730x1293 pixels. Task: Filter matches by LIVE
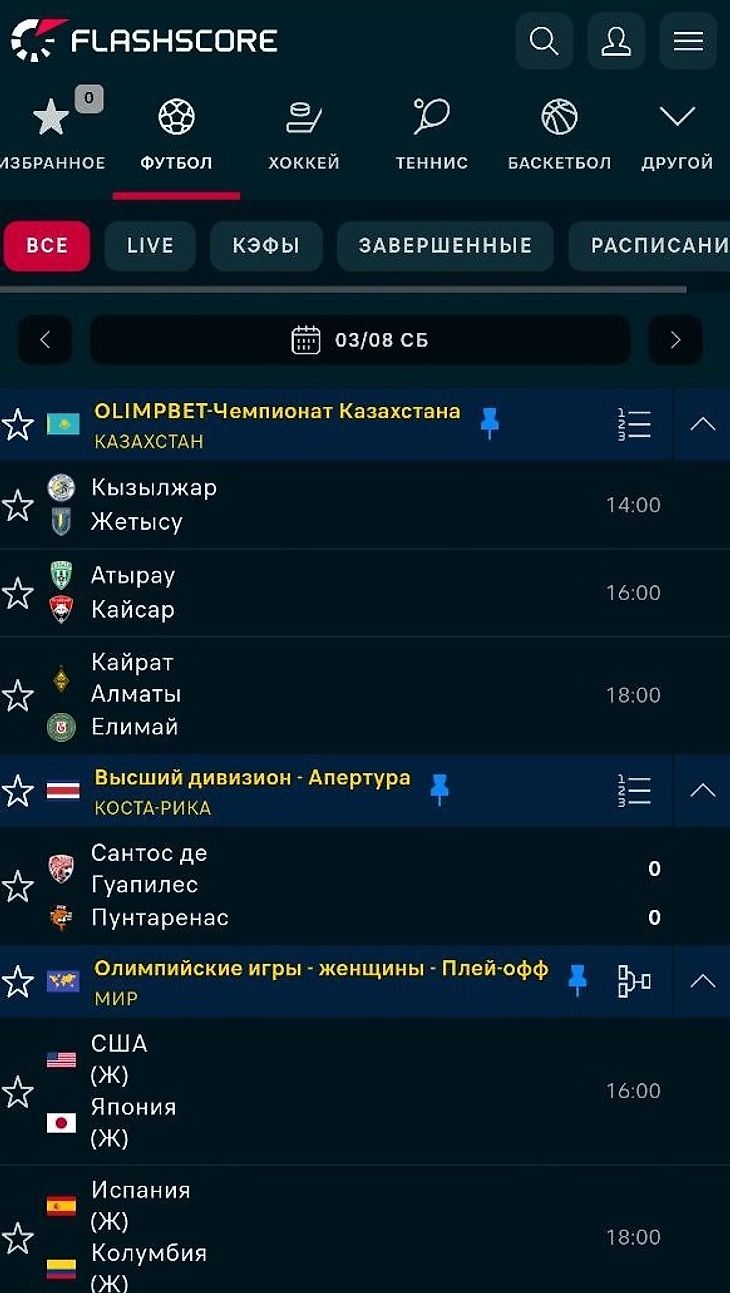tap(150, 246)
